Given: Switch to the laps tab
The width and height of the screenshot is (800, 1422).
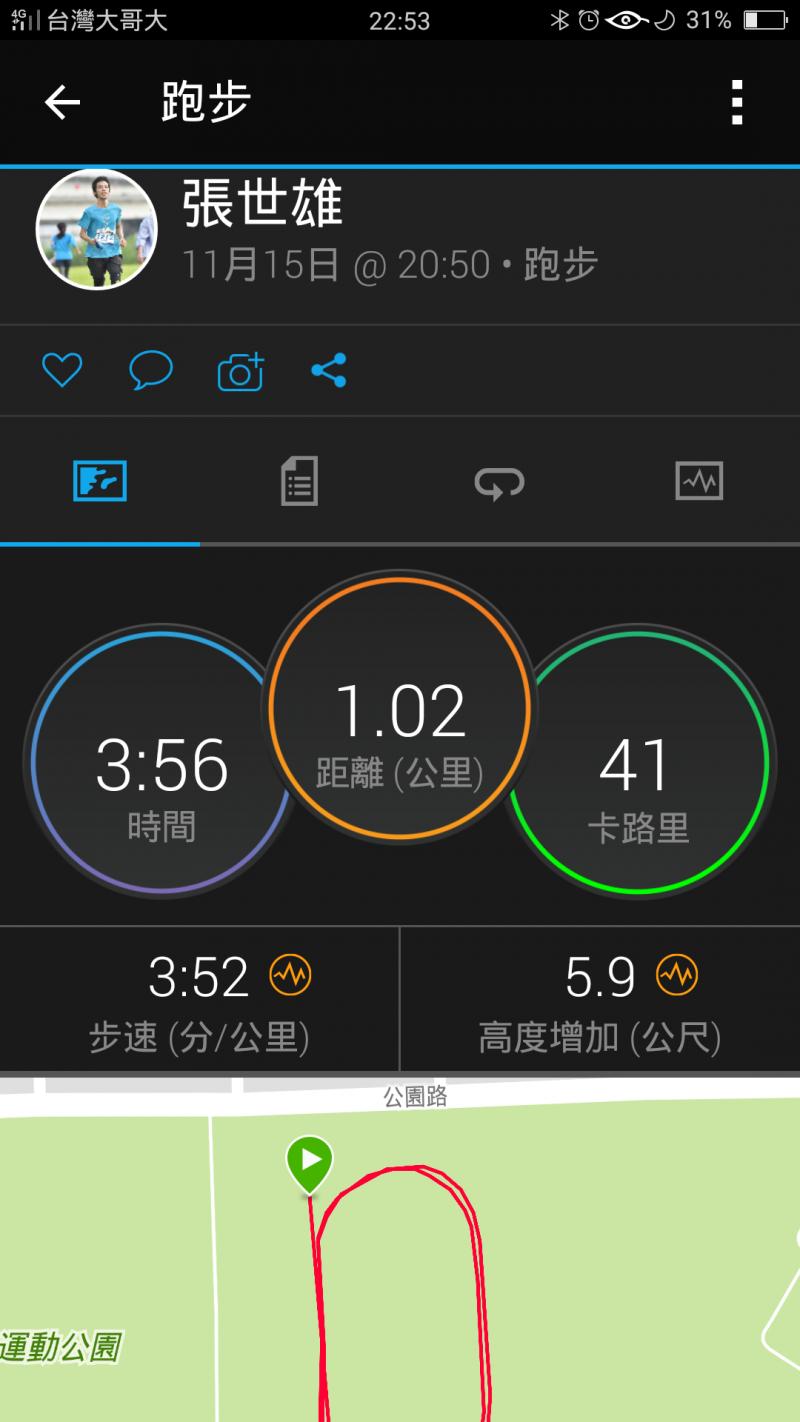Looking at the screenshot, I should [499, 483].
